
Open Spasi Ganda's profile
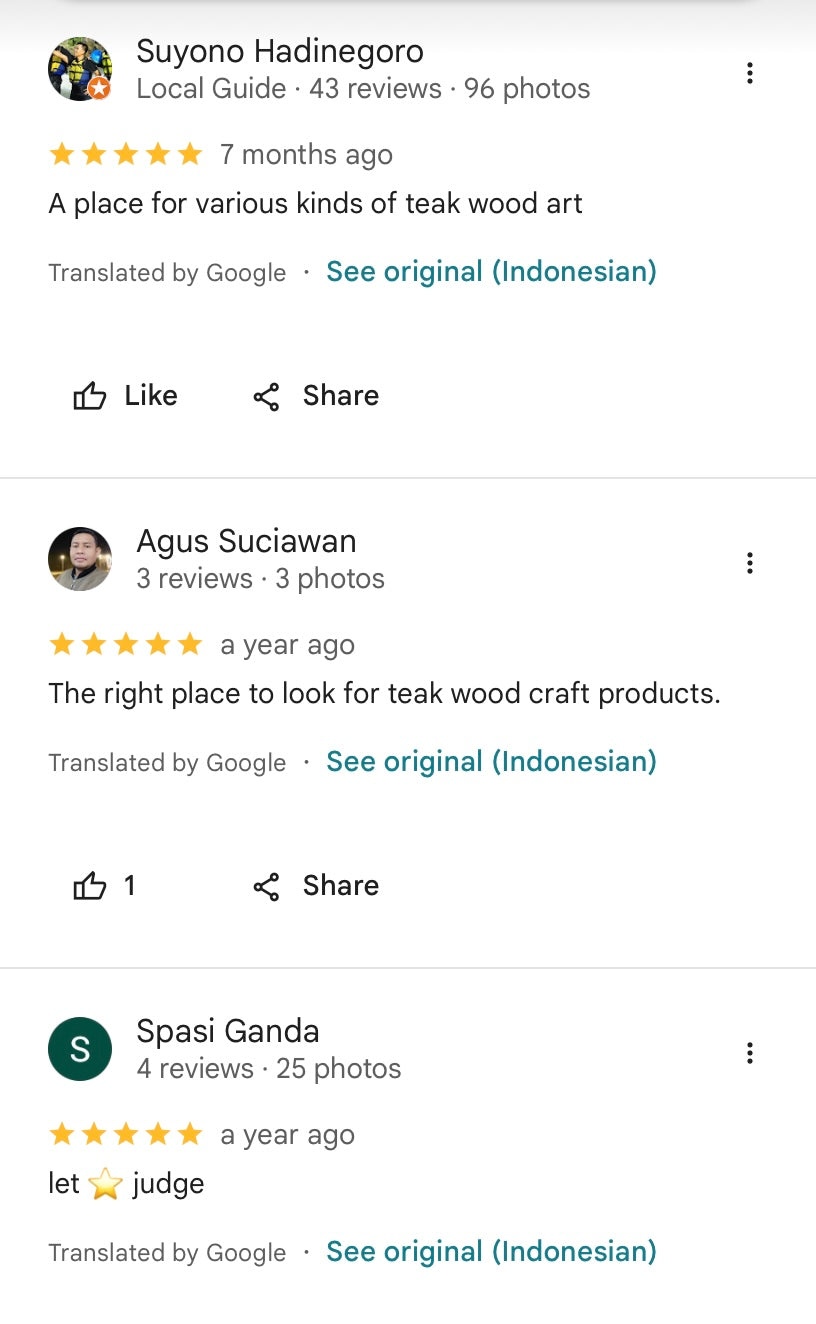227,1031
